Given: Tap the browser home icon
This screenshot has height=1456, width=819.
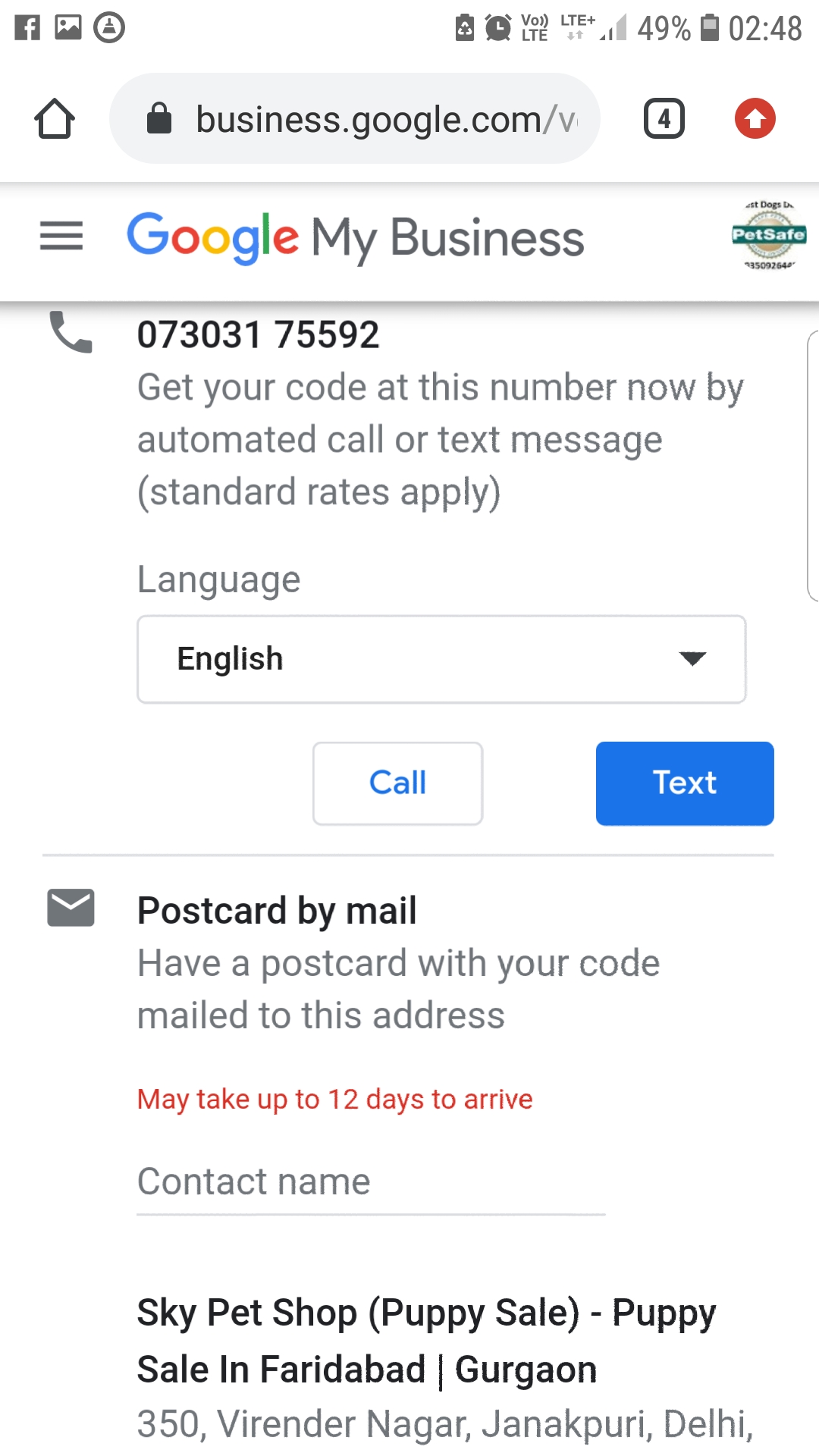Looking at the screenshot, I should tap(54, 118).
